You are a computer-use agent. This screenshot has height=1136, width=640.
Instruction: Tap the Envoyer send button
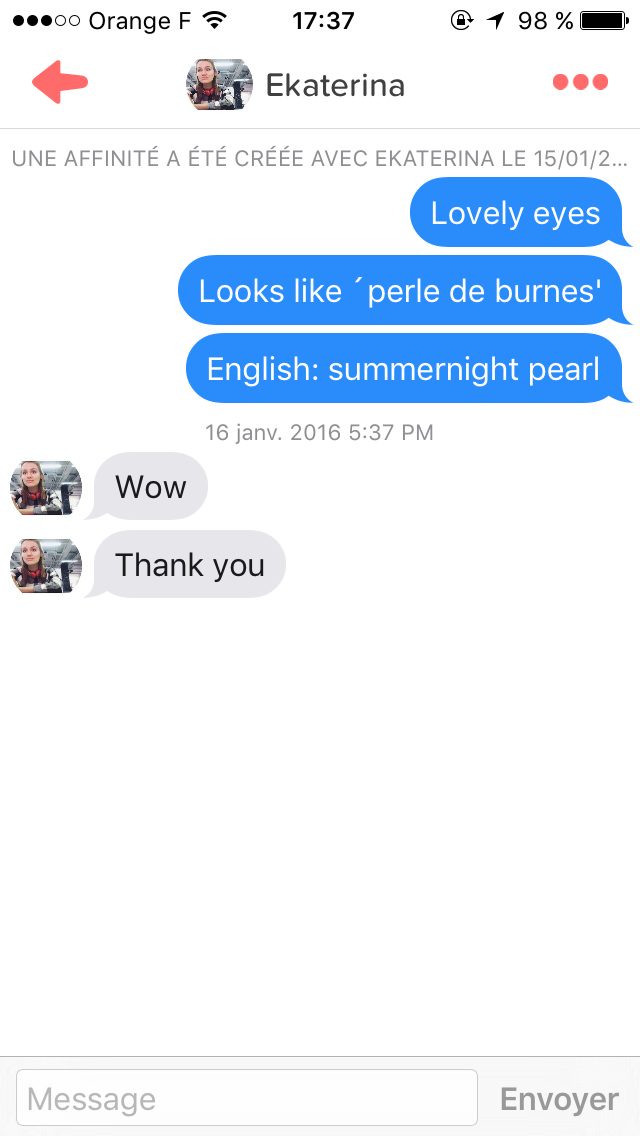coord(559,1098)
